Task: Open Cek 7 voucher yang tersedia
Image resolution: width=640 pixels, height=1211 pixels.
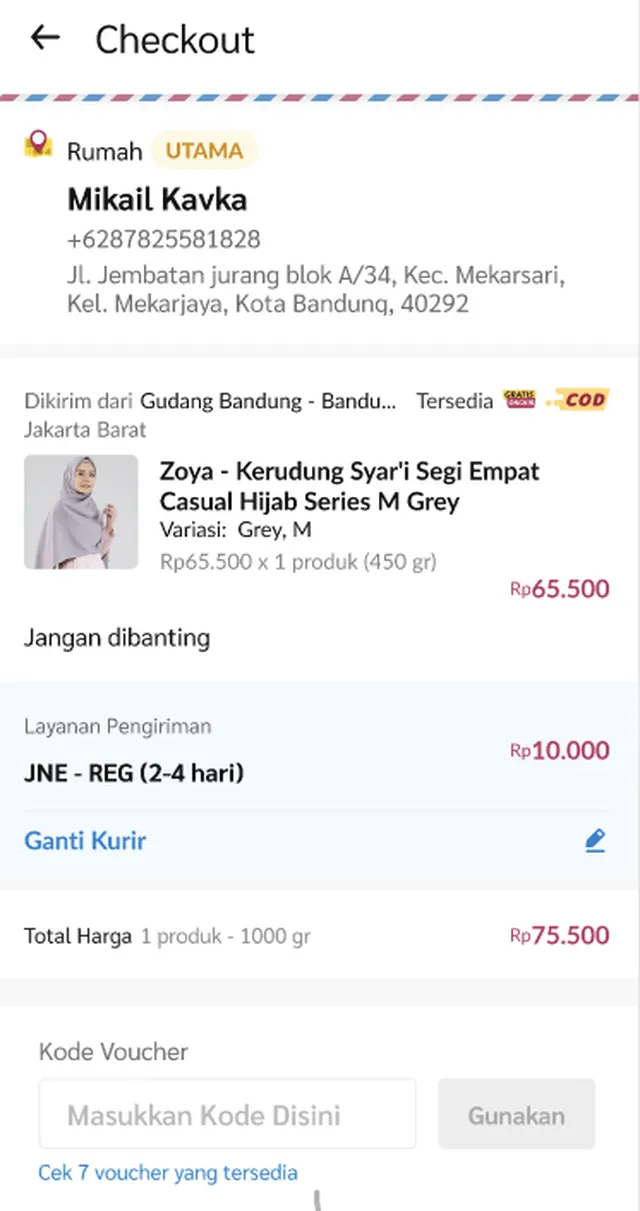Action: [167, 1172]
